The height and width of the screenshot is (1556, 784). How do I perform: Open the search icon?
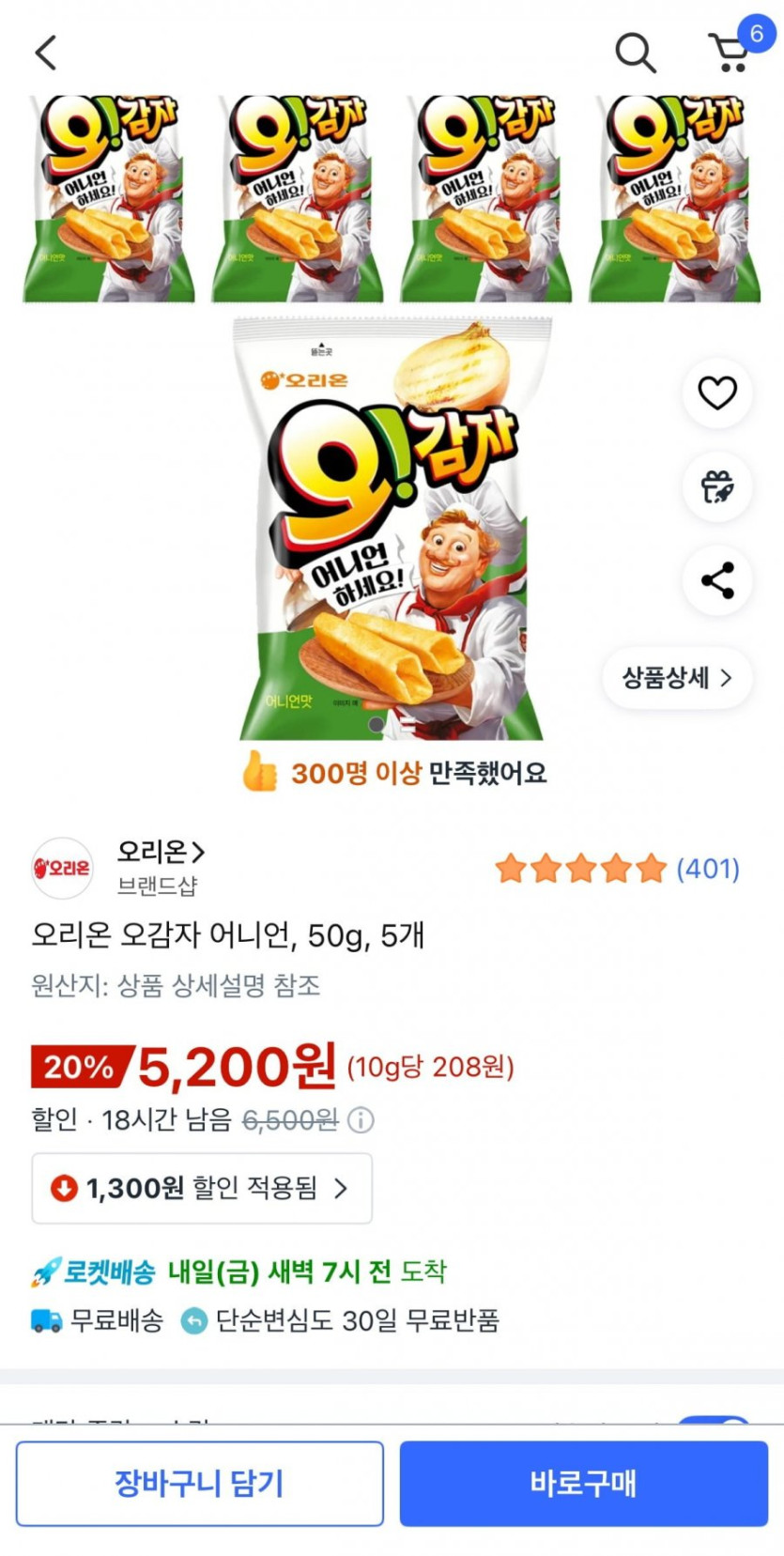point(636,52)
